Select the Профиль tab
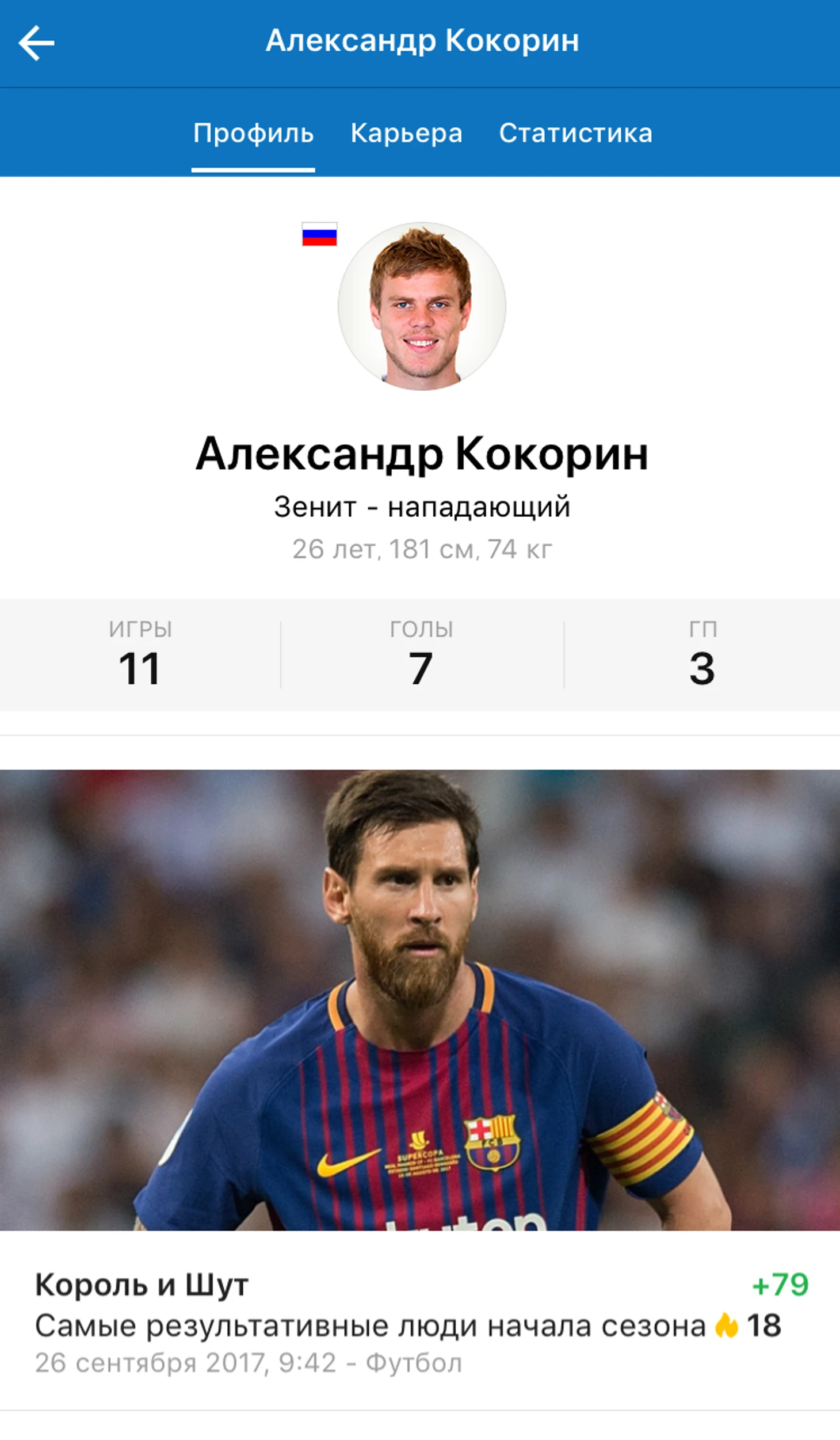 pyautogui.click(x=253, y=134)
